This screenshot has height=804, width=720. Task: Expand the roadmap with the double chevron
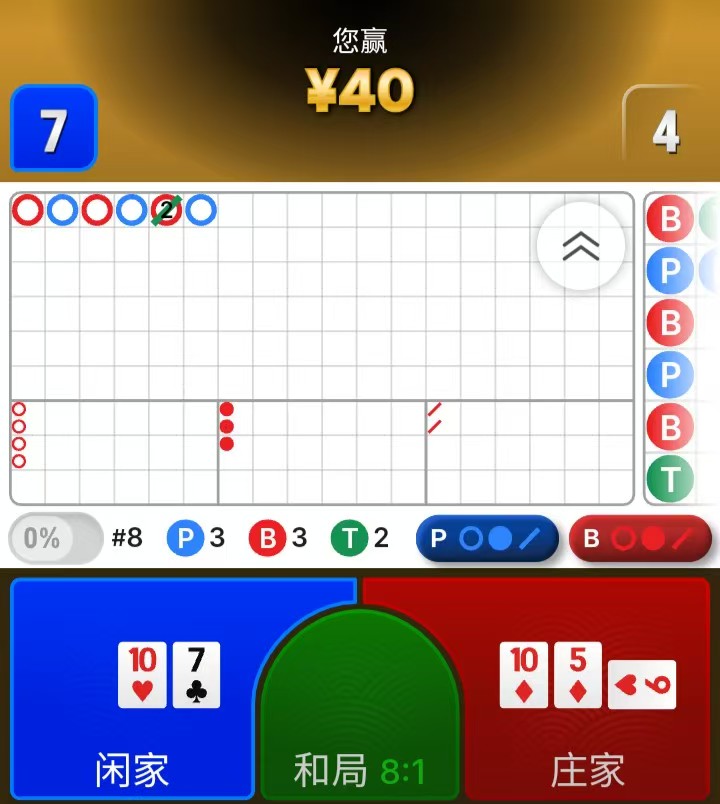[581, 246]
